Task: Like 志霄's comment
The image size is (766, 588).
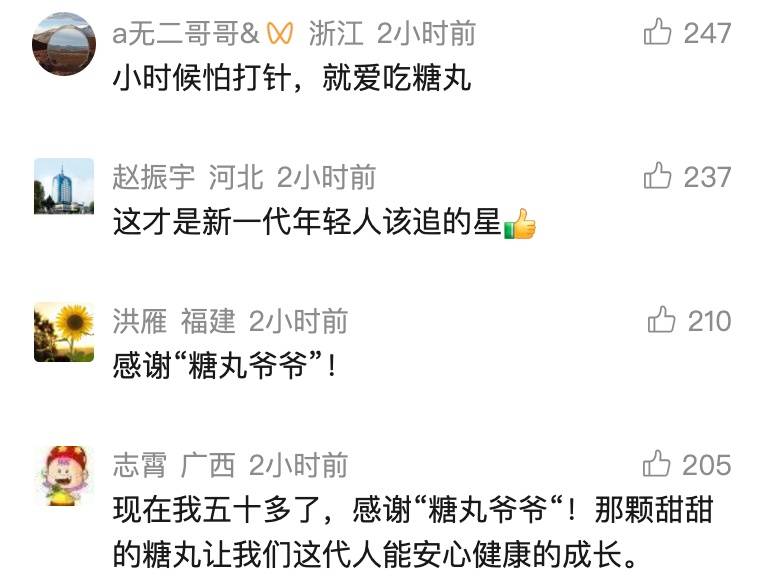Action: [657, 465]
